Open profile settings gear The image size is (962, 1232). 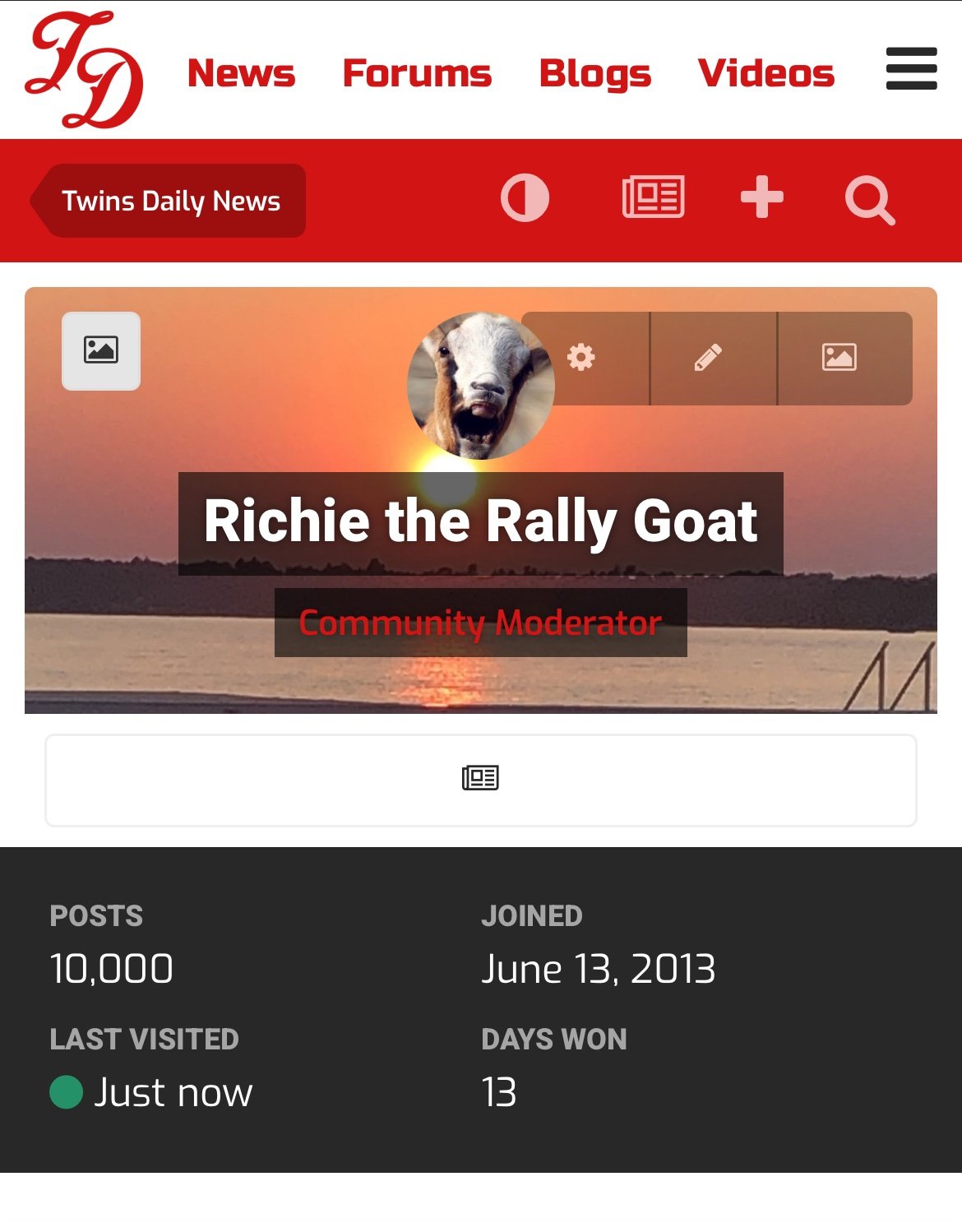click(581, 358)
